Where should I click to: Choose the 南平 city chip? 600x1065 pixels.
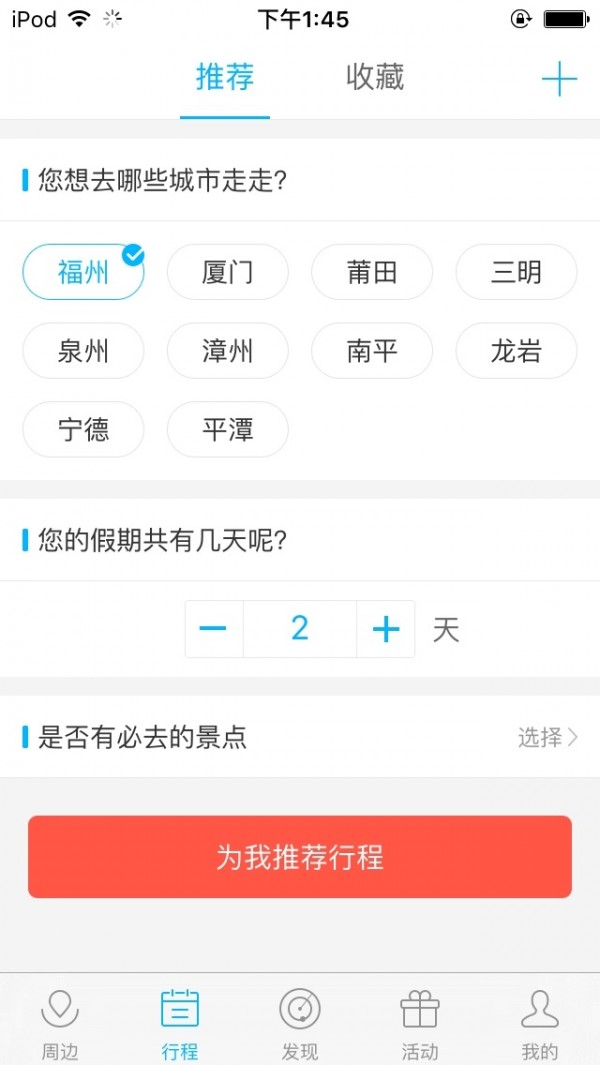click(372, 351)
